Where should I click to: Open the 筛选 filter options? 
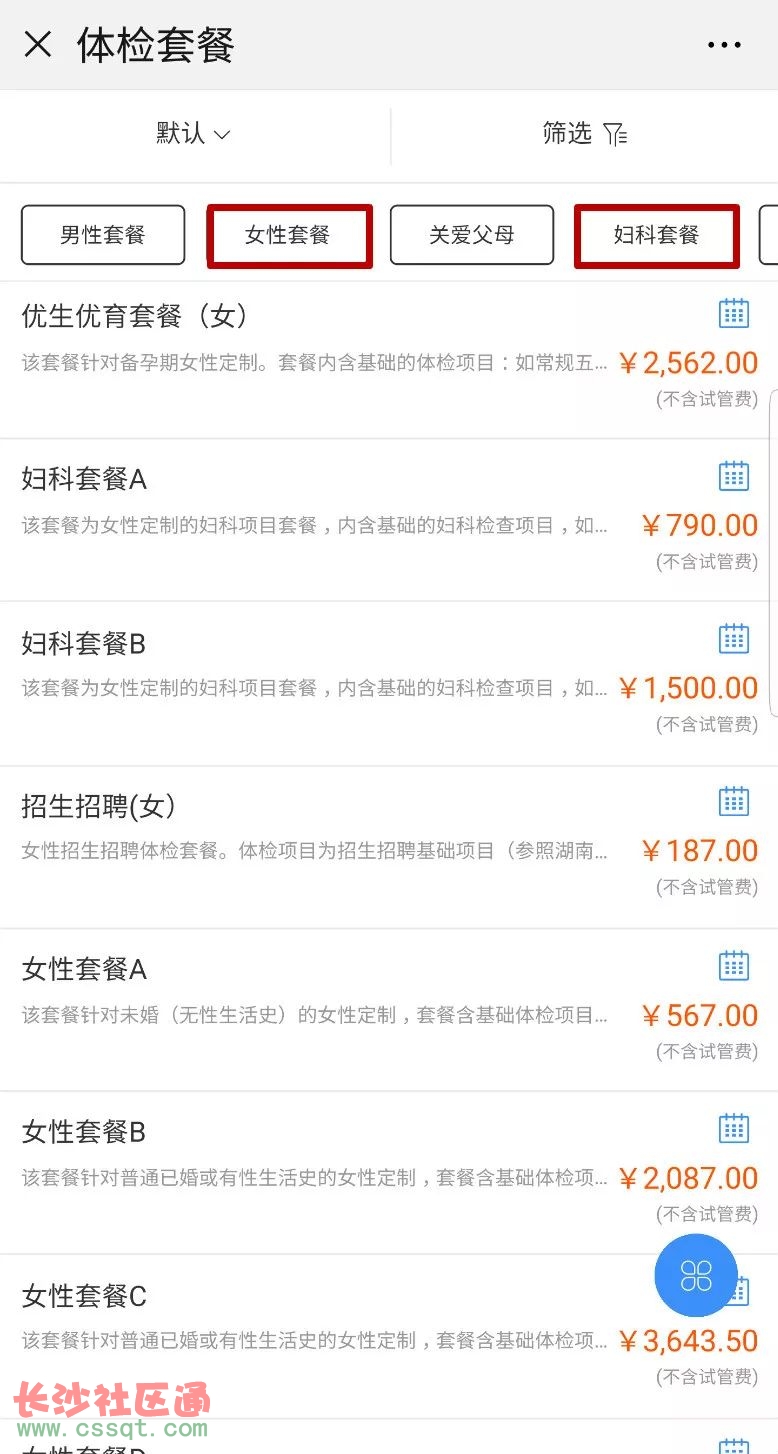point(585,134)
